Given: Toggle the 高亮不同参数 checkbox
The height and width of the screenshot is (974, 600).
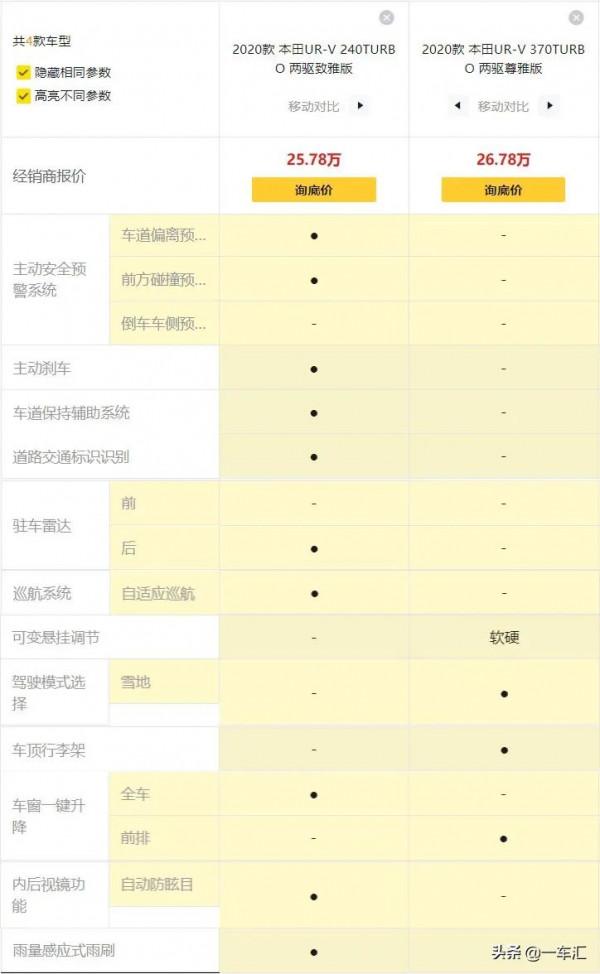Looking at the screenshot, I should tap(23, 96).
